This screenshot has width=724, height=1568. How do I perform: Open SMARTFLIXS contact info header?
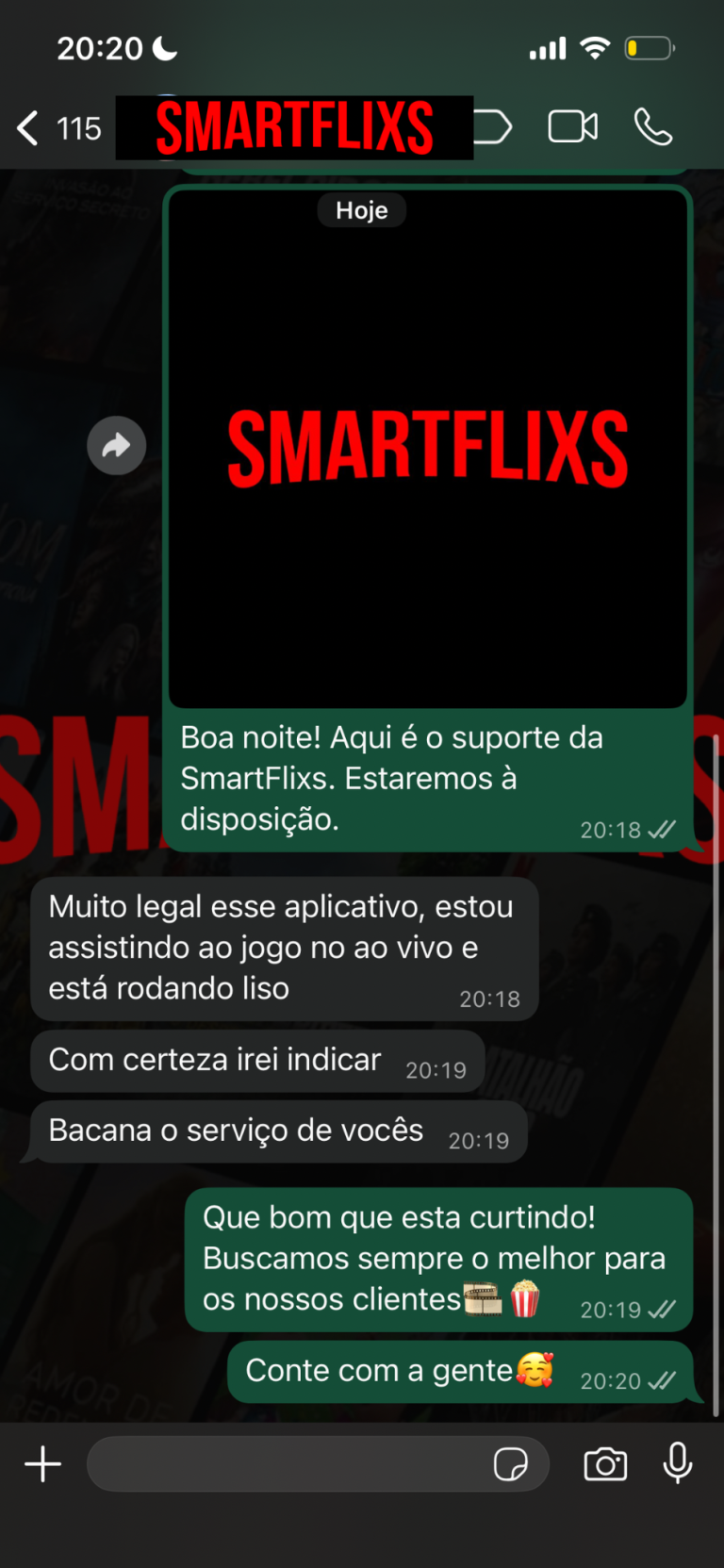(294, 128)
